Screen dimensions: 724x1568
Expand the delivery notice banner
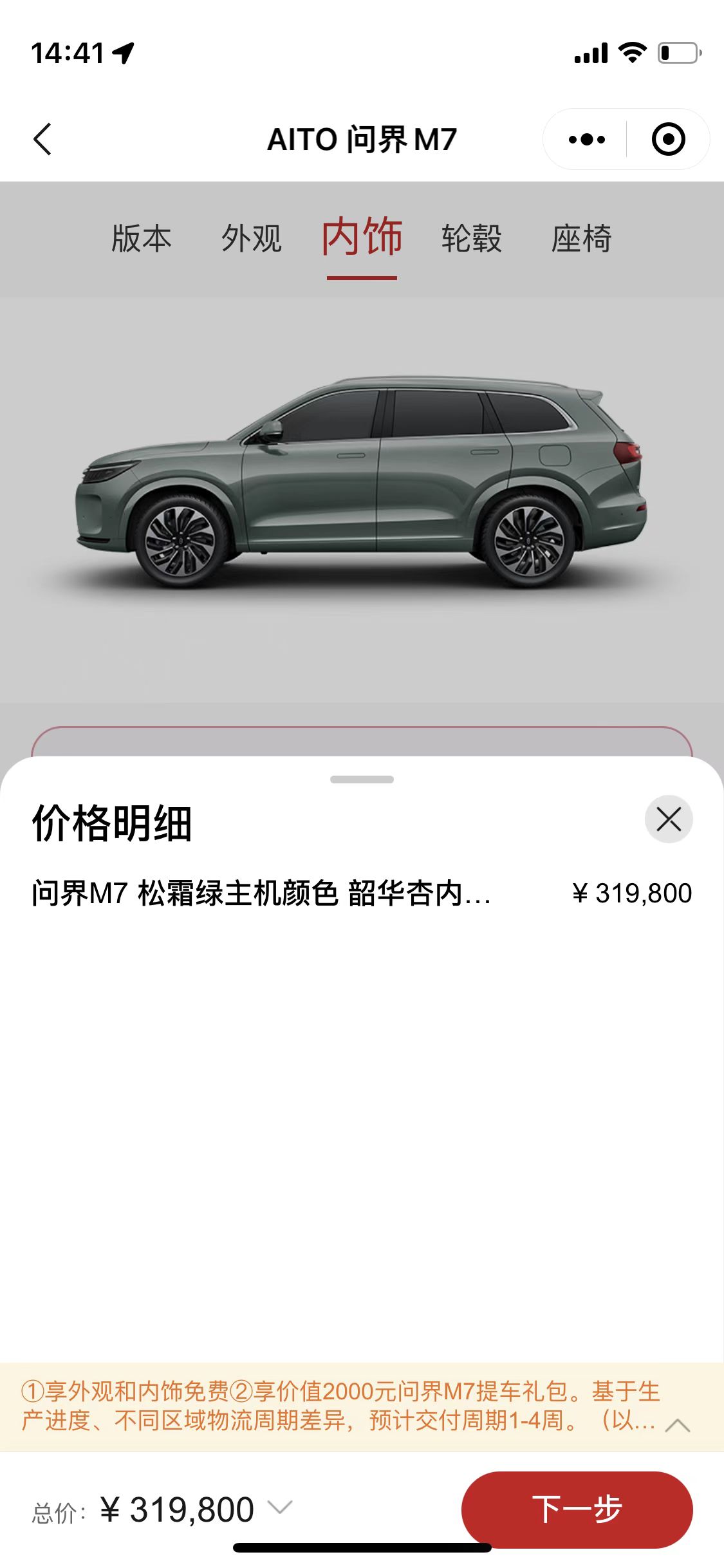click(x=677, y=1426)
